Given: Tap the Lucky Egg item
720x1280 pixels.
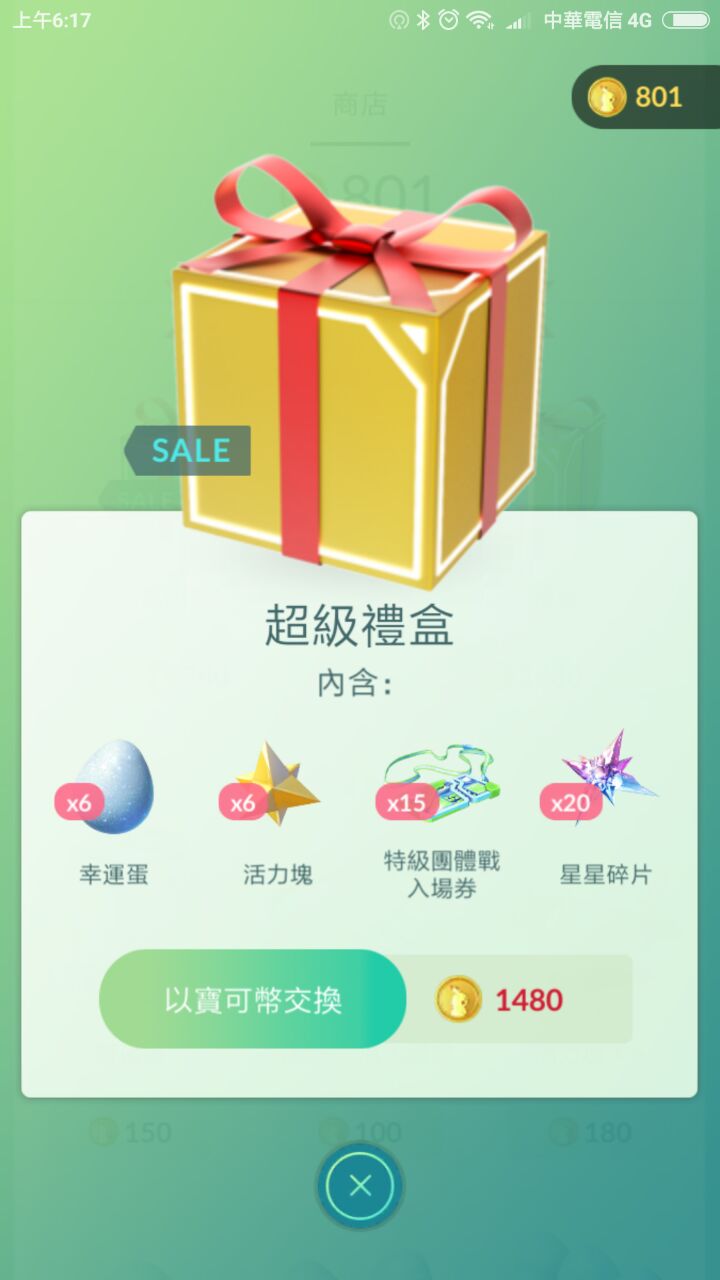Looking at the screenshot, I should (115, 787).
